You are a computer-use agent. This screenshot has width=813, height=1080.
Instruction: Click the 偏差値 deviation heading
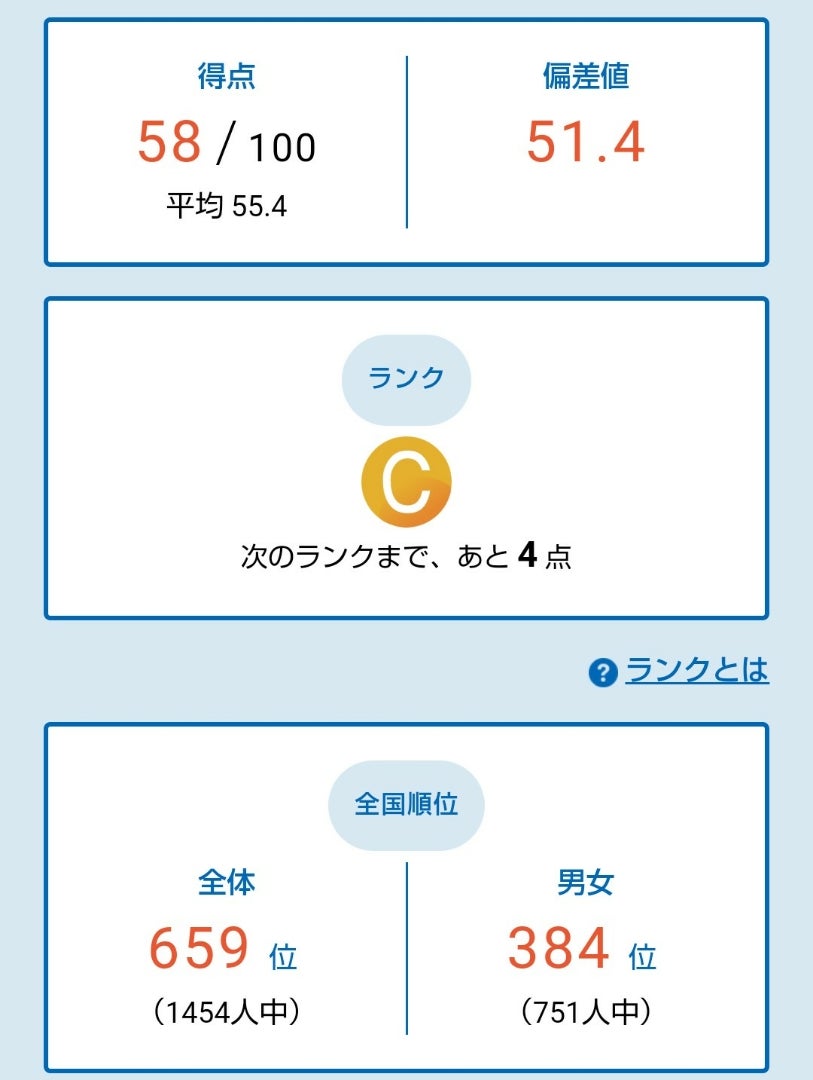[590, 78]
